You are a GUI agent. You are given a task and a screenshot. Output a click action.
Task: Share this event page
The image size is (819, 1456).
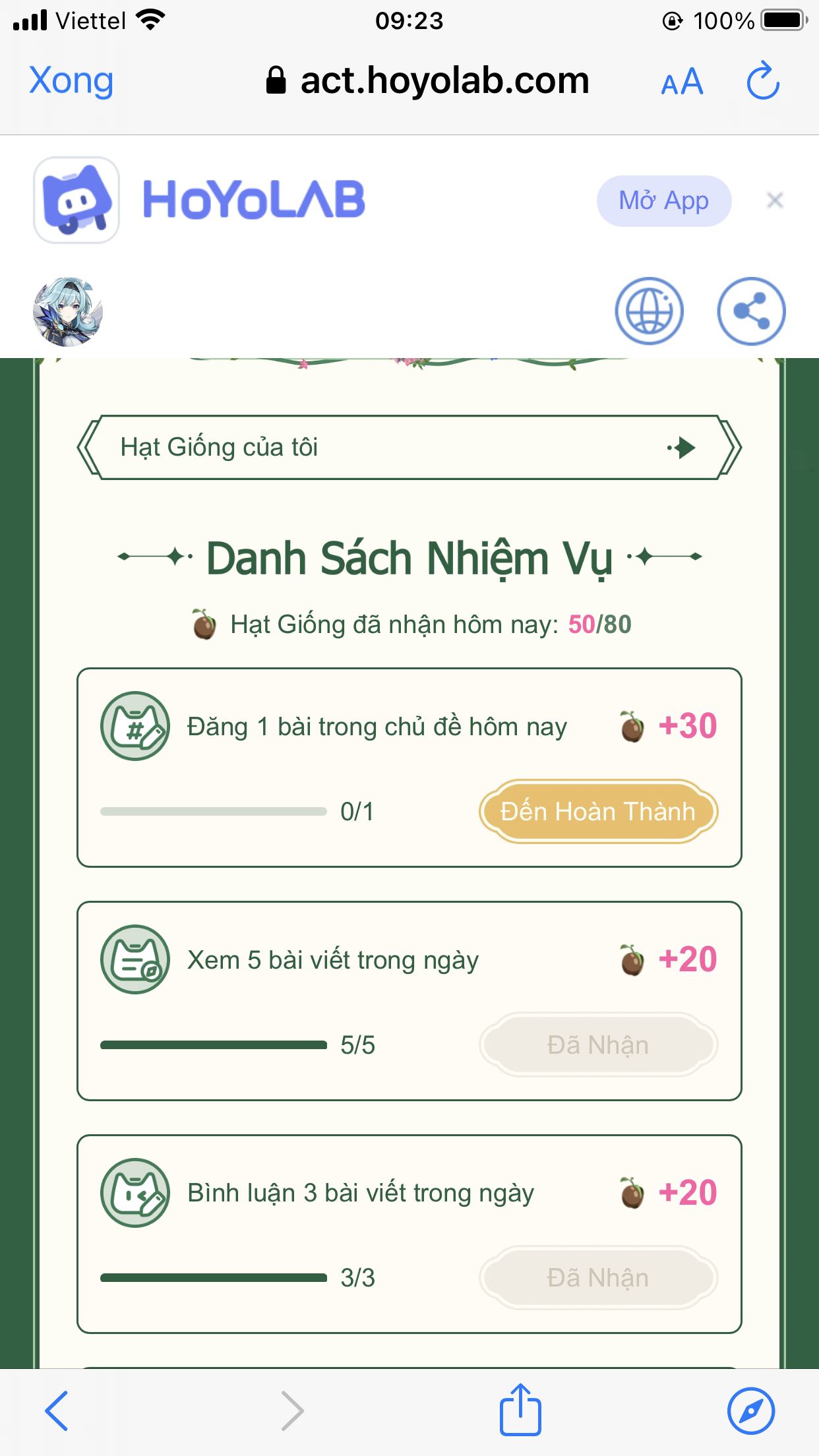[751, 311]
